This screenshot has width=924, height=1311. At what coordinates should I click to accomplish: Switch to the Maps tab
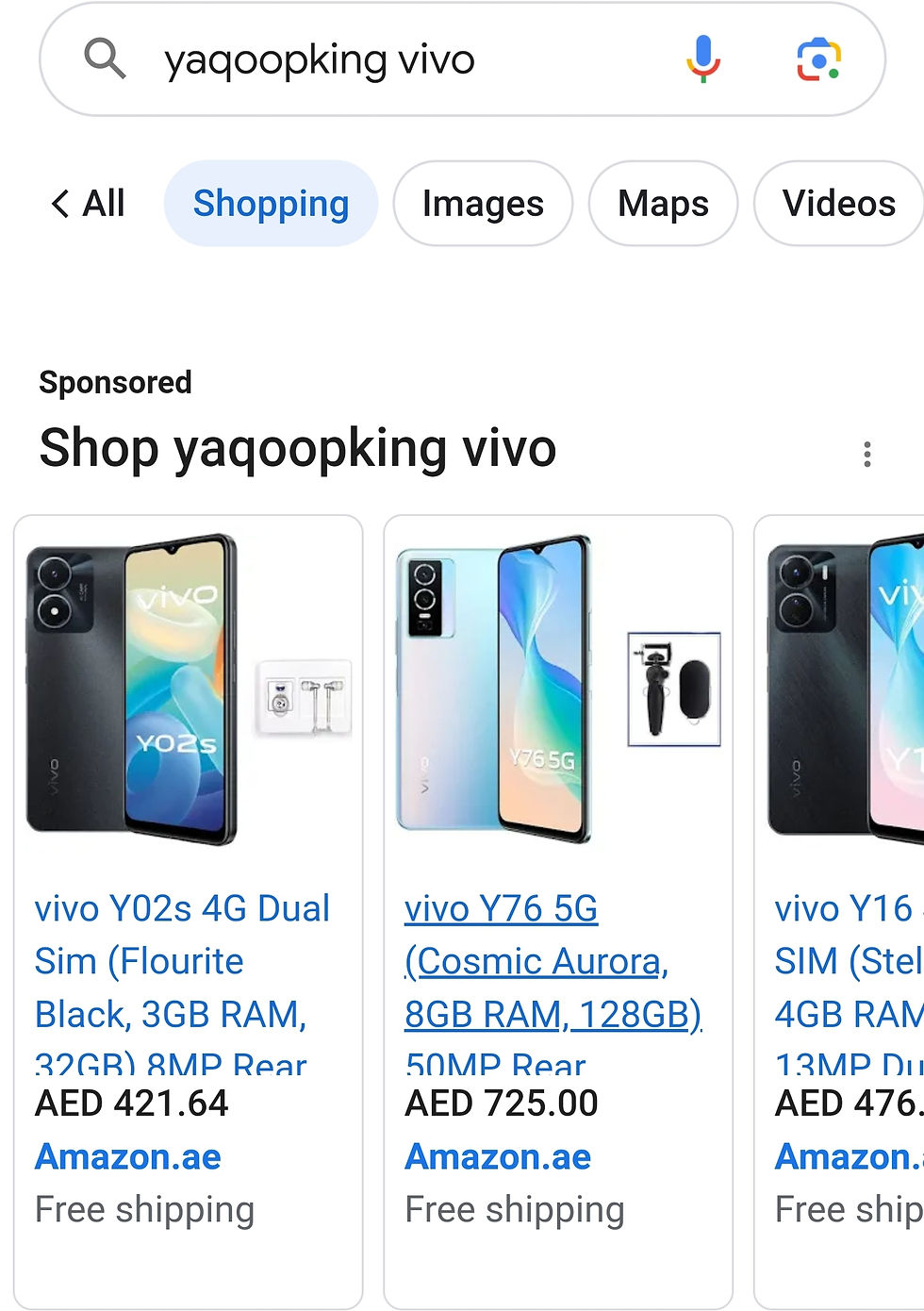[x=663, y=203]
